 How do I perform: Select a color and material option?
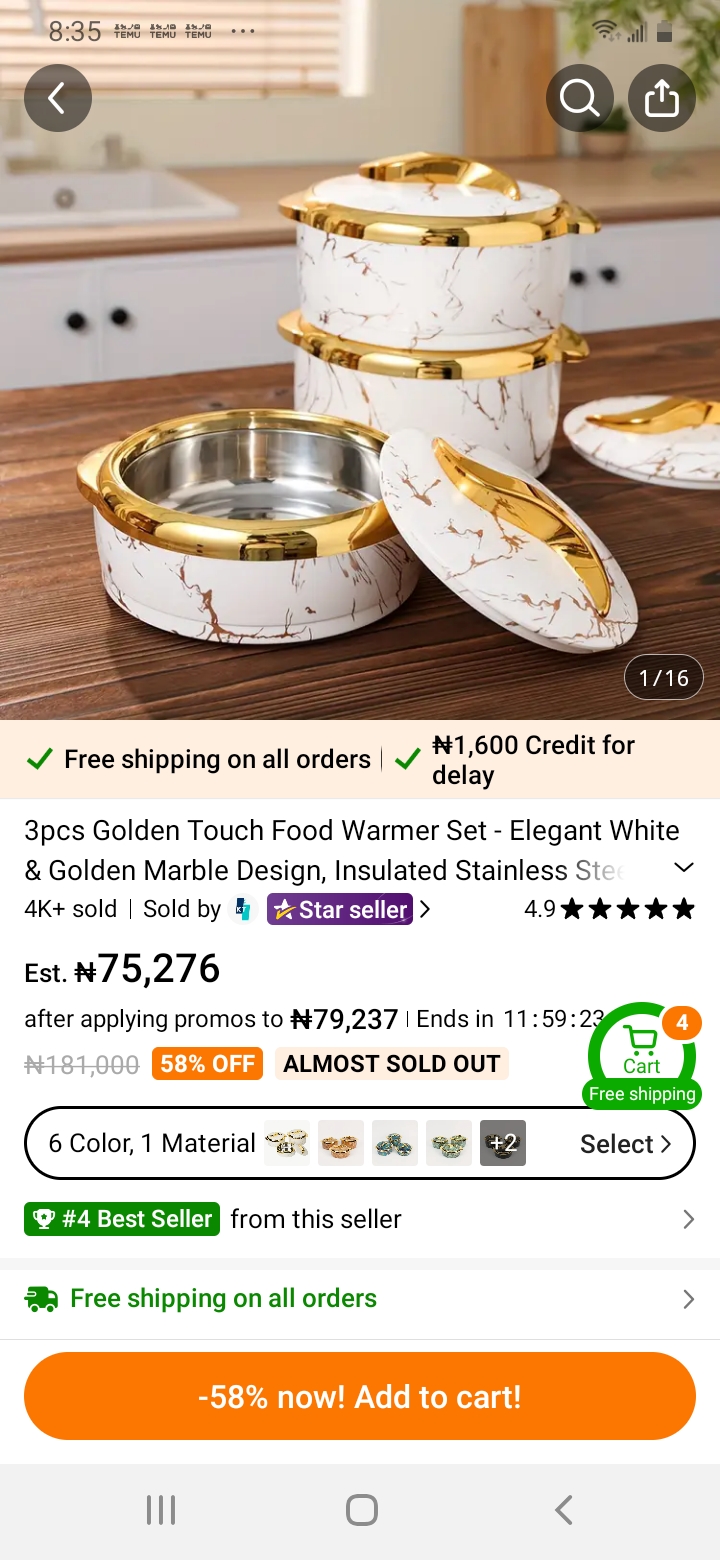360,1143
